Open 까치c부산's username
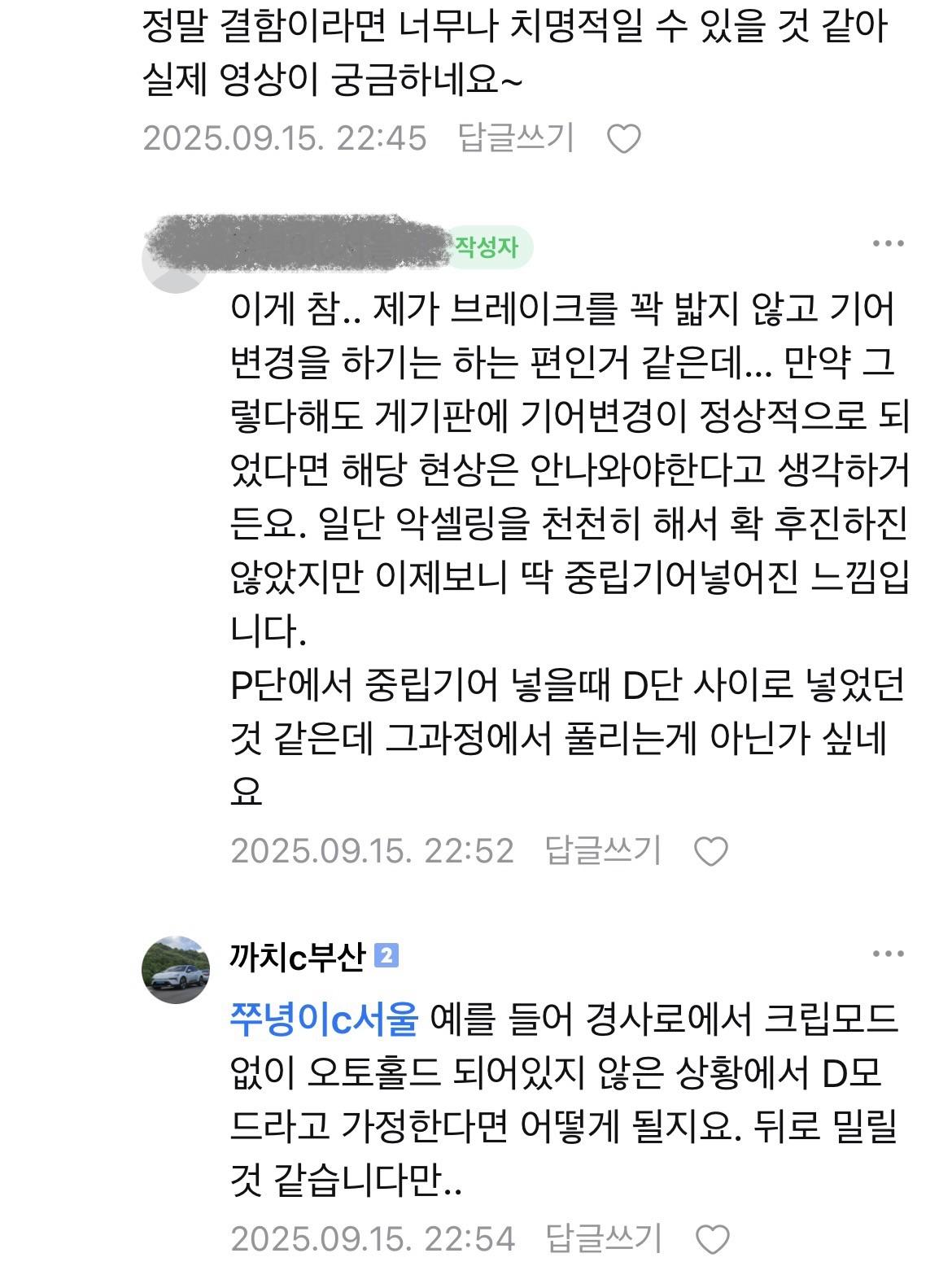Image resolution: width=952 pixels, height=1275 pixels. click(x=298, y=956)
